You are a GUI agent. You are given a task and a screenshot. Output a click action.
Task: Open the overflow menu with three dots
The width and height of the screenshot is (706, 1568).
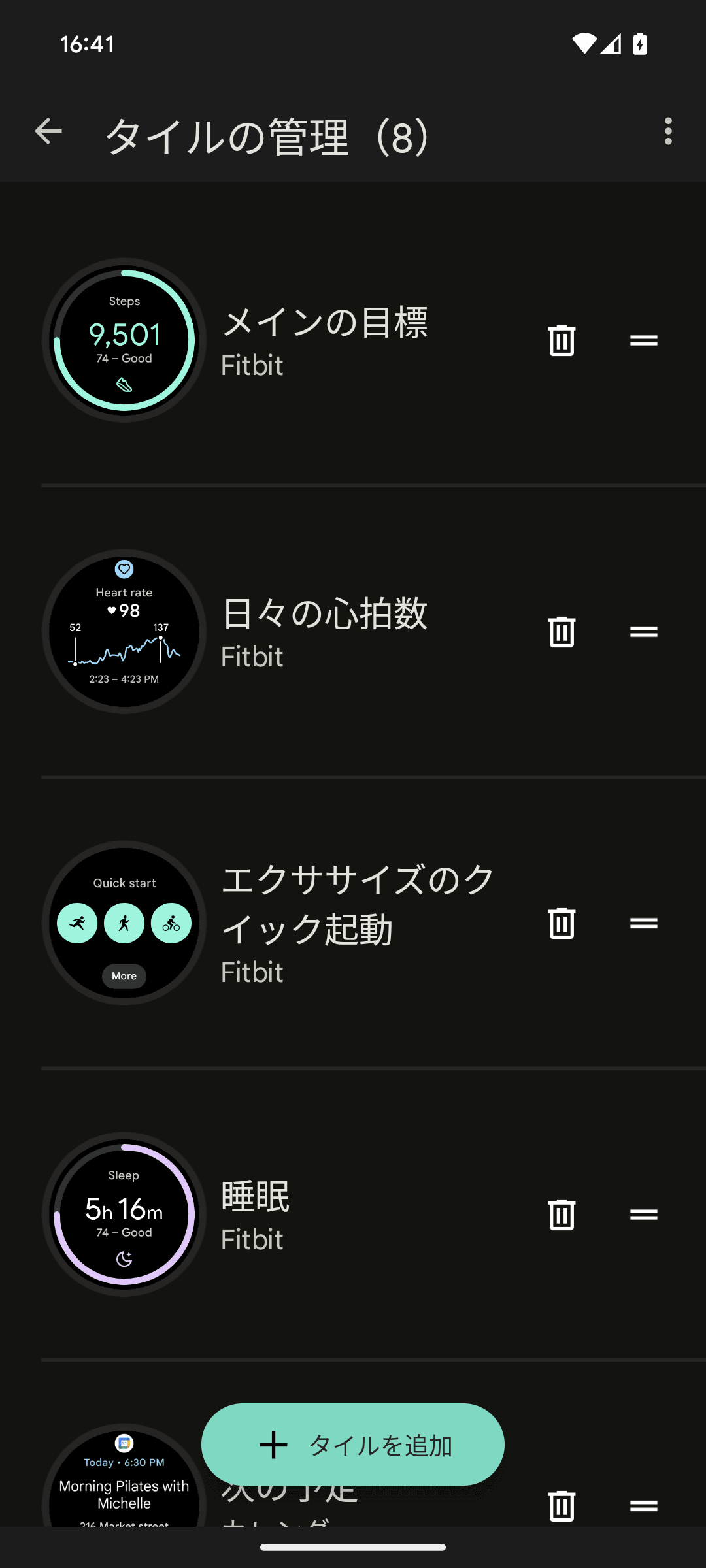(668, 132)
